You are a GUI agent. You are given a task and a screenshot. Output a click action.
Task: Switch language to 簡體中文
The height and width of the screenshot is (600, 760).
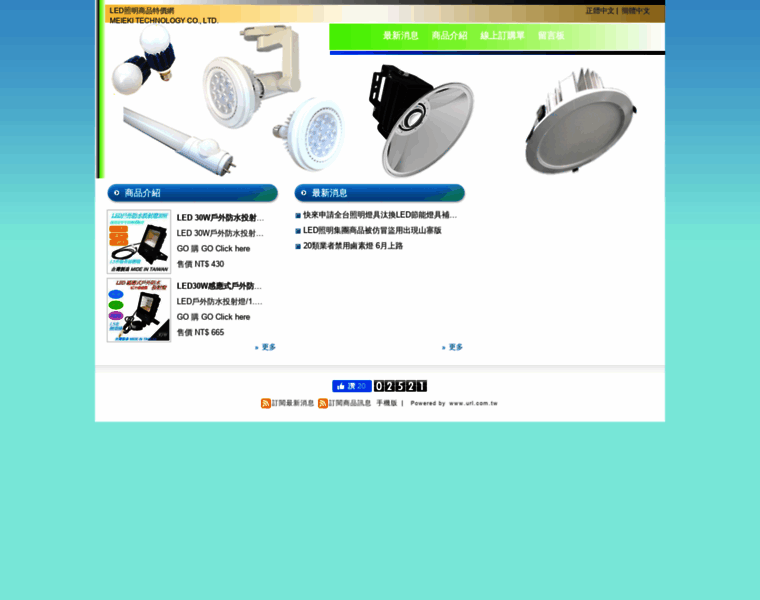tap(635, 11)
